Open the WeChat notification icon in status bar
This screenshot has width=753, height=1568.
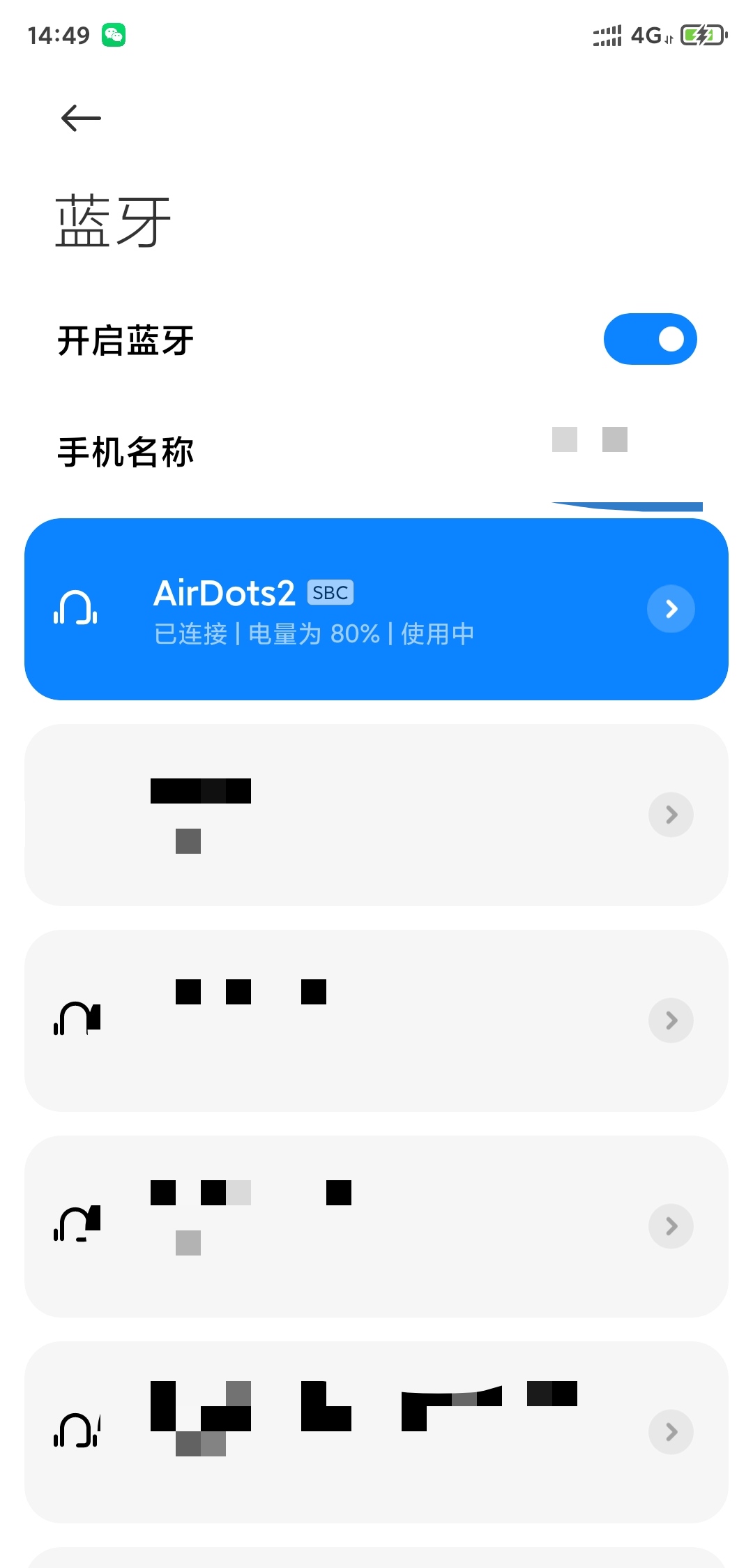point(114,34)
